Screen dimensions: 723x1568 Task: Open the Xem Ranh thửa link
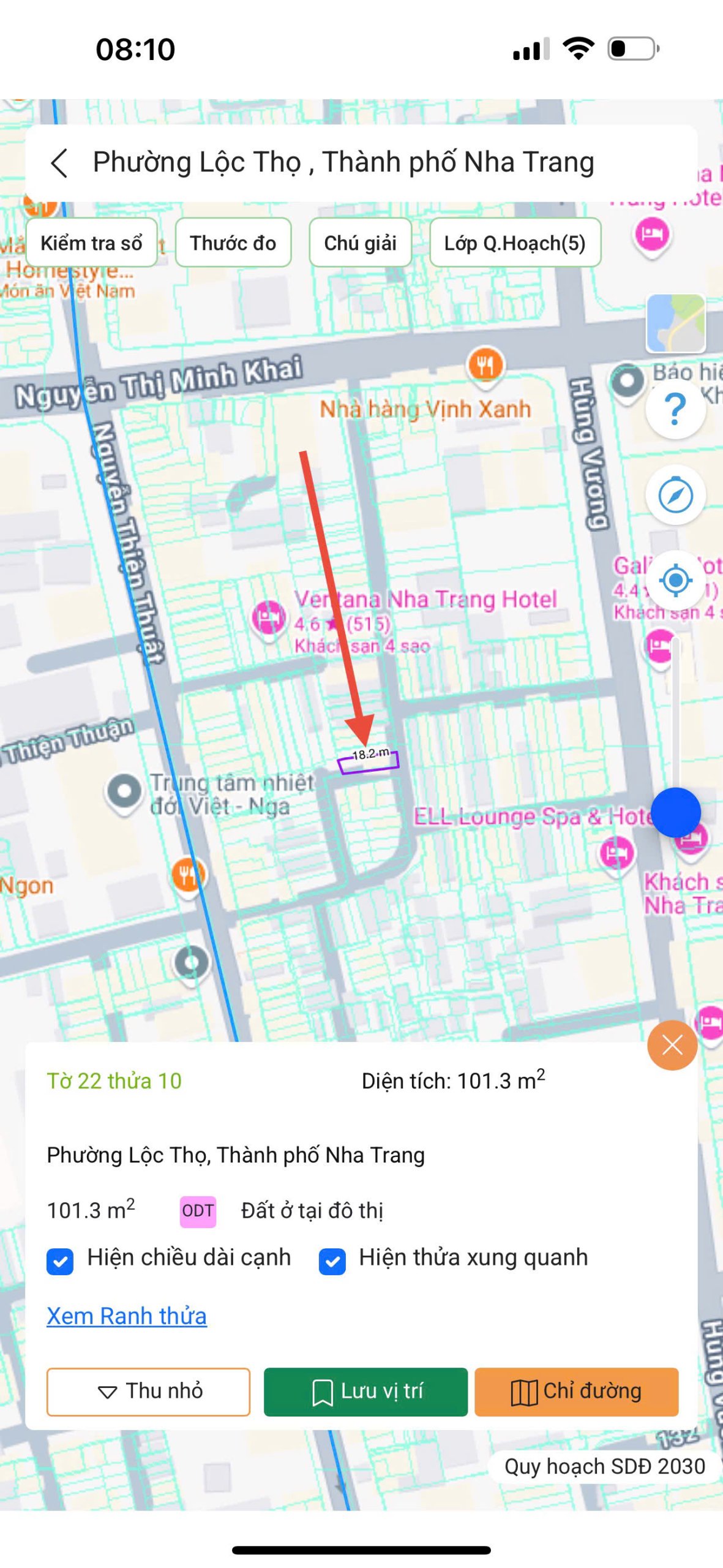tap(127, 1316)
